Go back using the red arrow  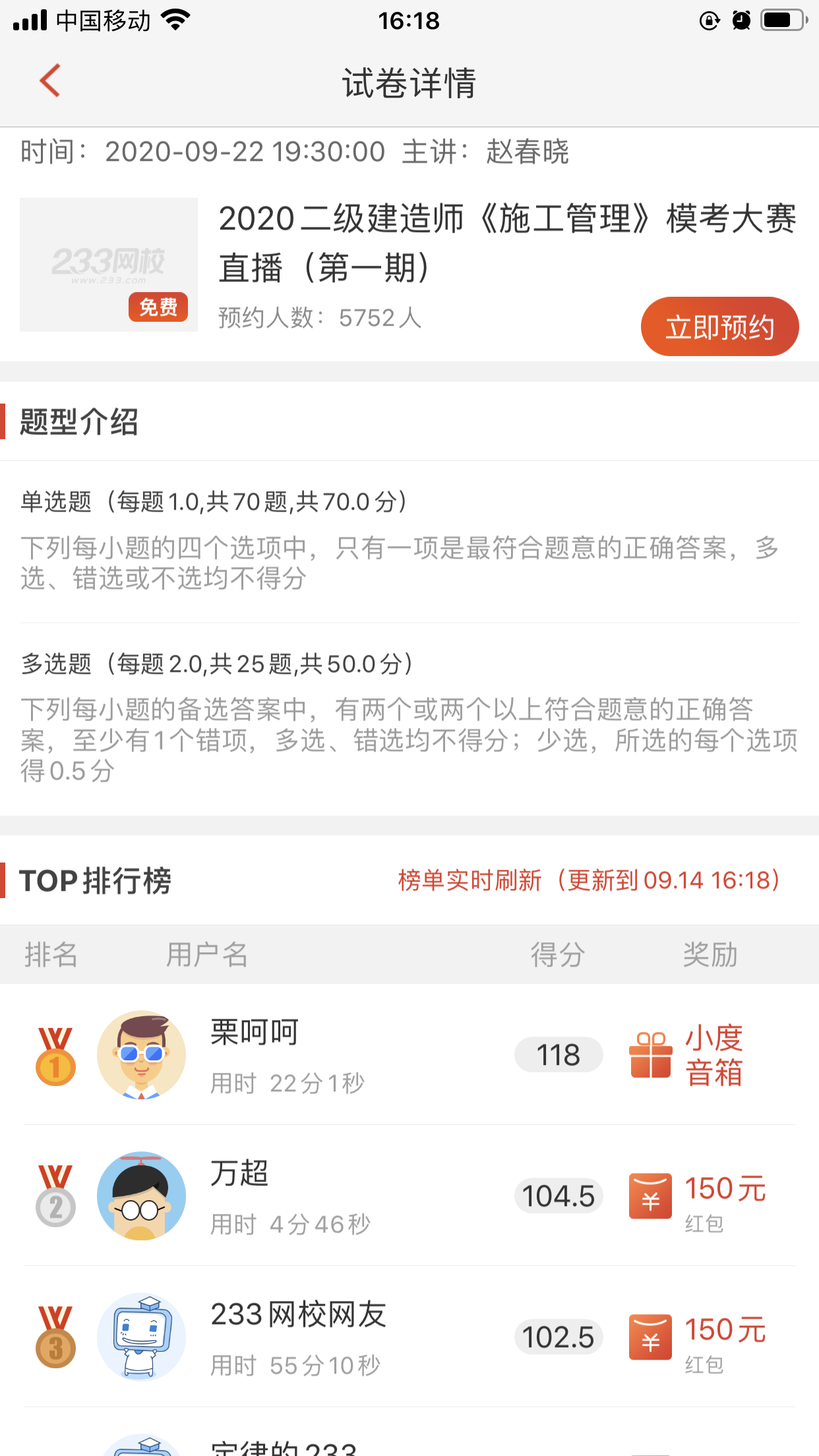(x=50, y=81)
